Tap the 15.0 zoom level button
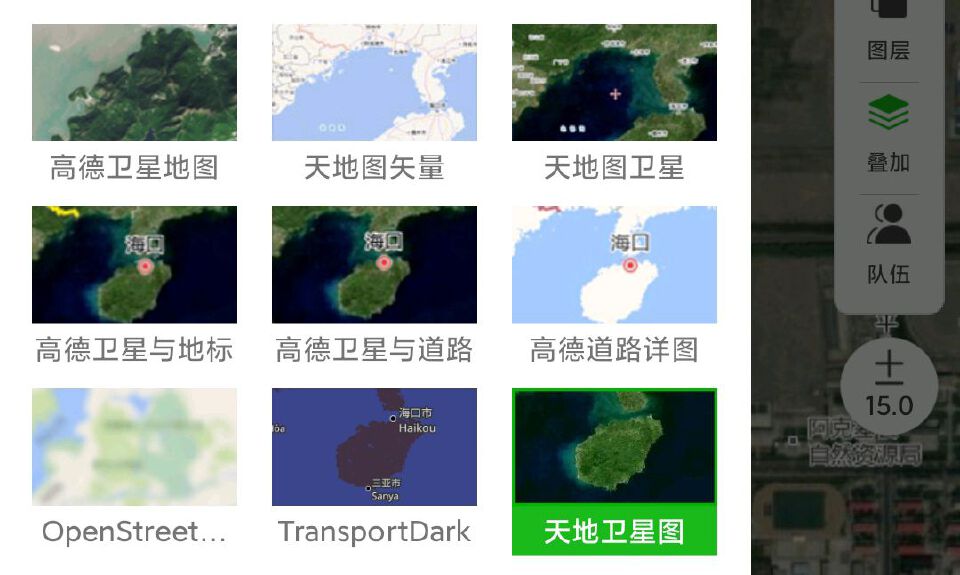 [889, 386]
